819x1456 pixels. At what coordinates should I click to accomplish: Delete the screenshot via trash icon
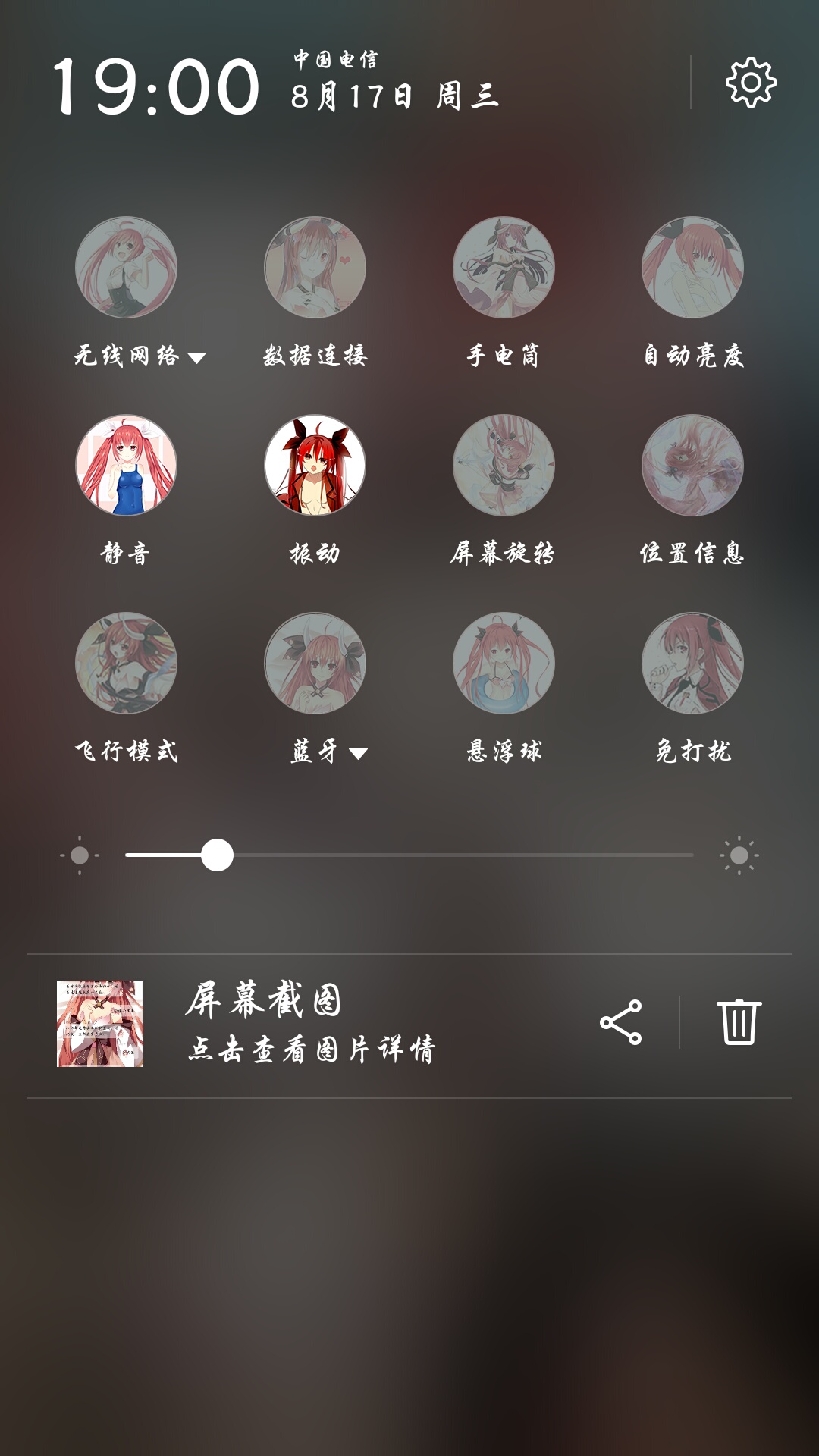739,1022
